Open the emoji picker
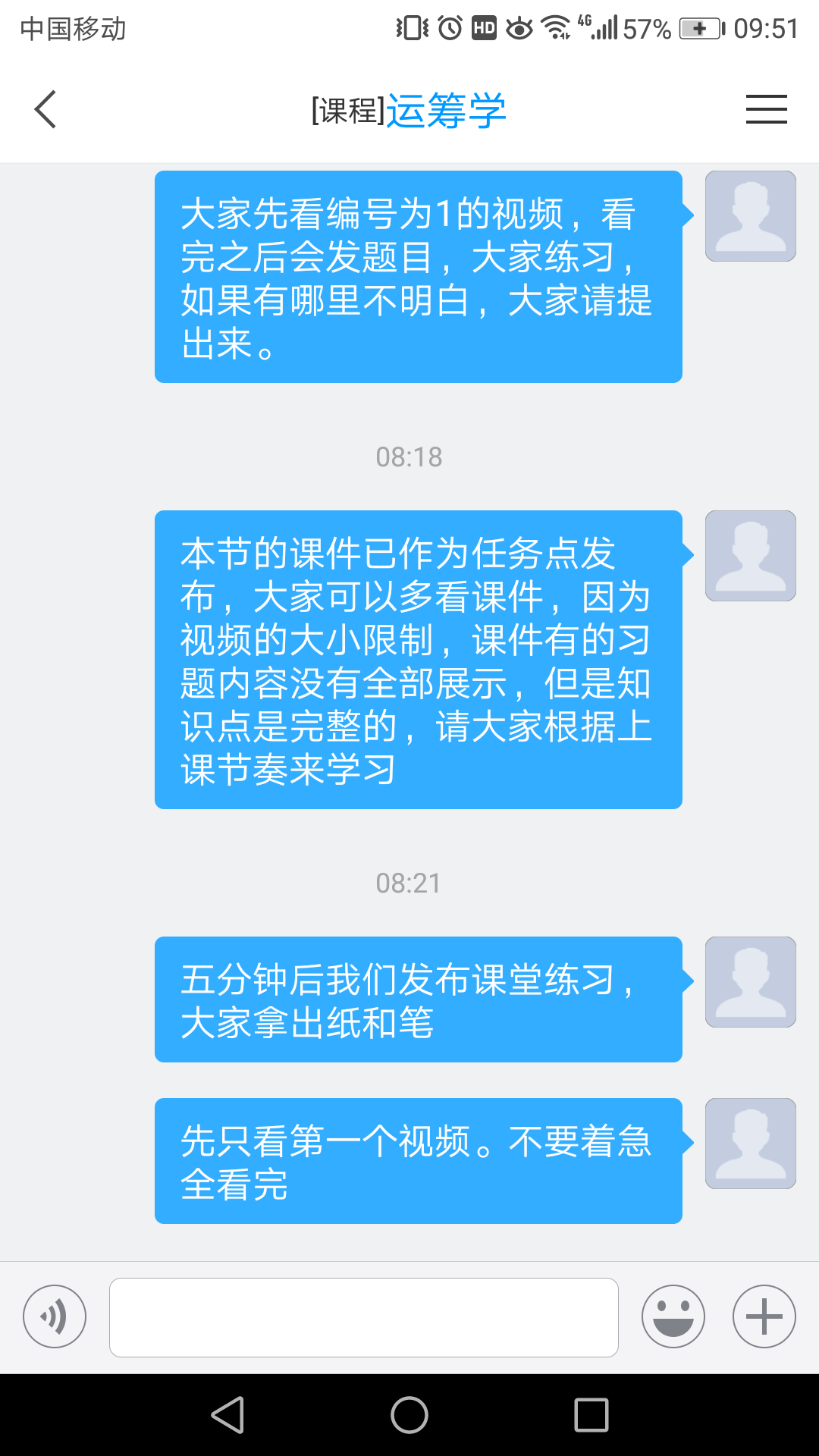This screenshot has height=1456, width=819. pos(673,1316)
